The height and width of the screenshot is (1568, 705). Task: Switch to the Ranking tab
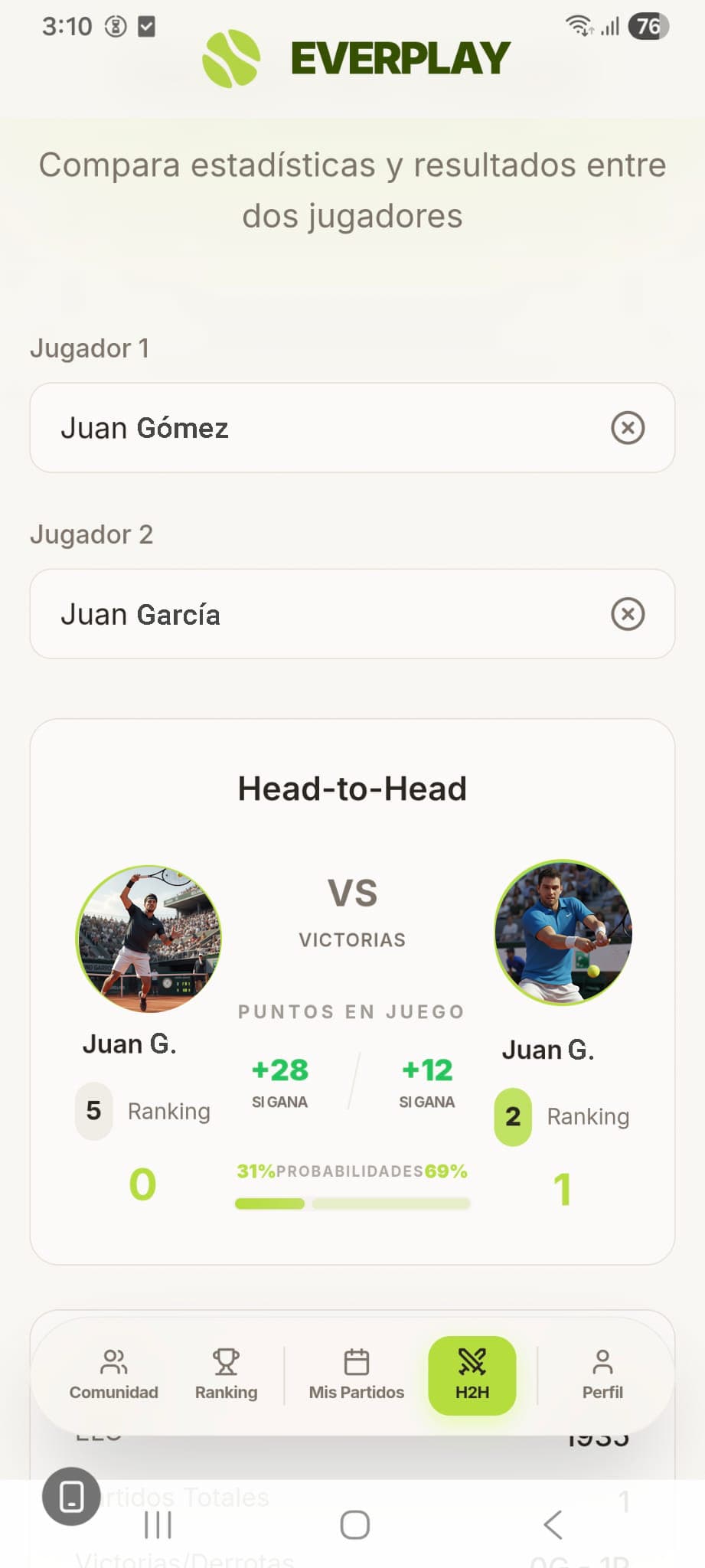(x=226, y=1375)
